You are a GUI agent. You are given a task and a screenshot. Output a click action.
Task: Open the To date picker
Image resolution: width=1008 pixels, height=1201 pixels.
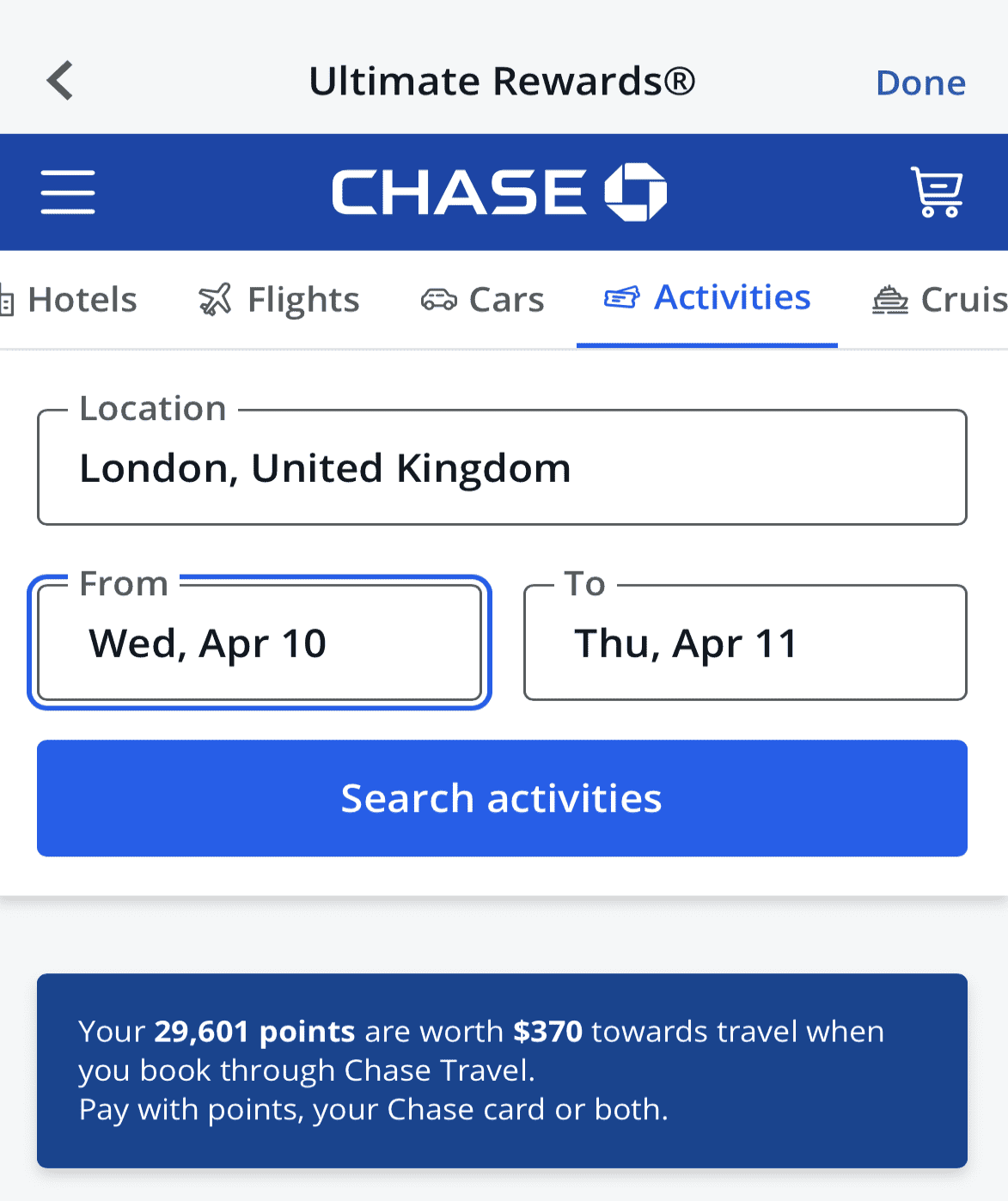pos(744,643)
